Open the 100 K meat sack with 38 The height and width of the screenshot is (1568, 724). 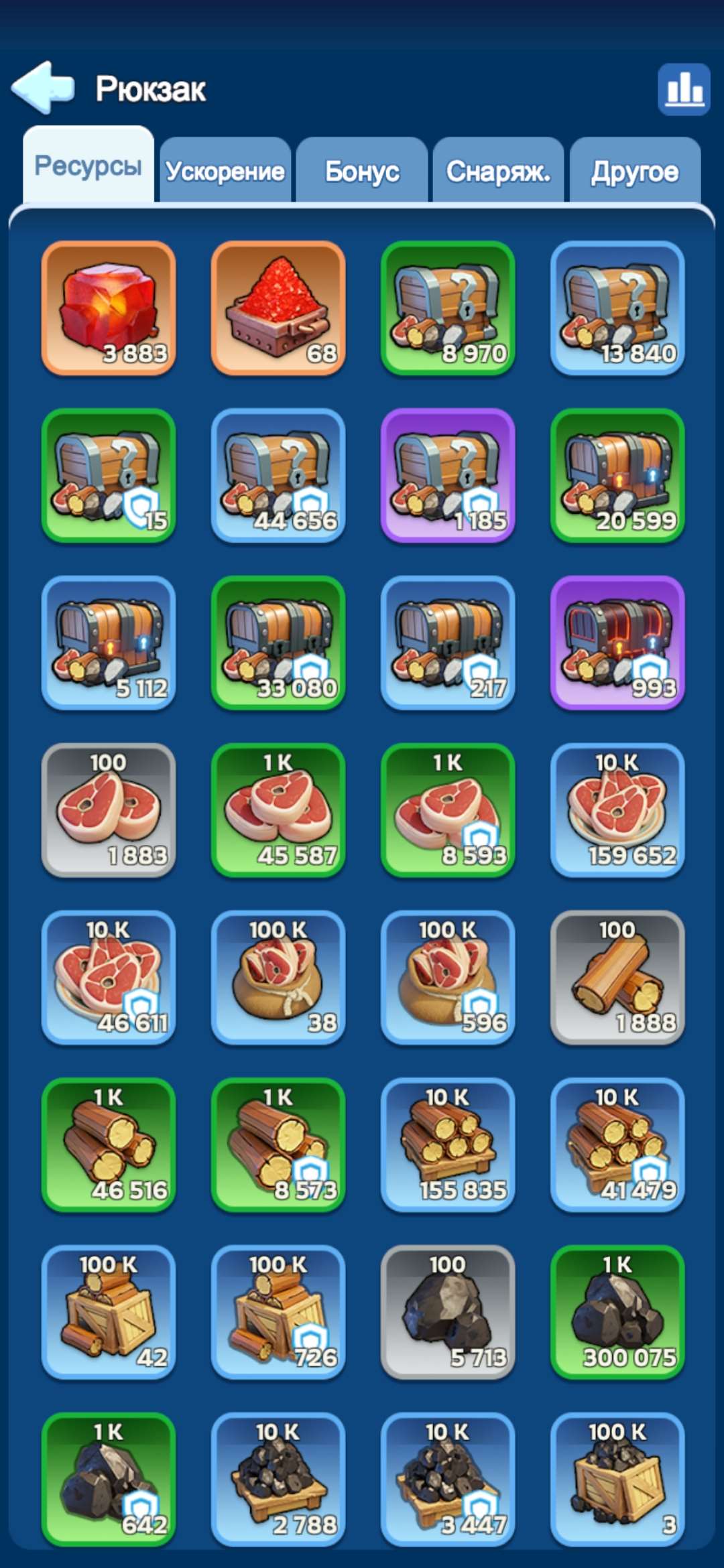[278, 978]
